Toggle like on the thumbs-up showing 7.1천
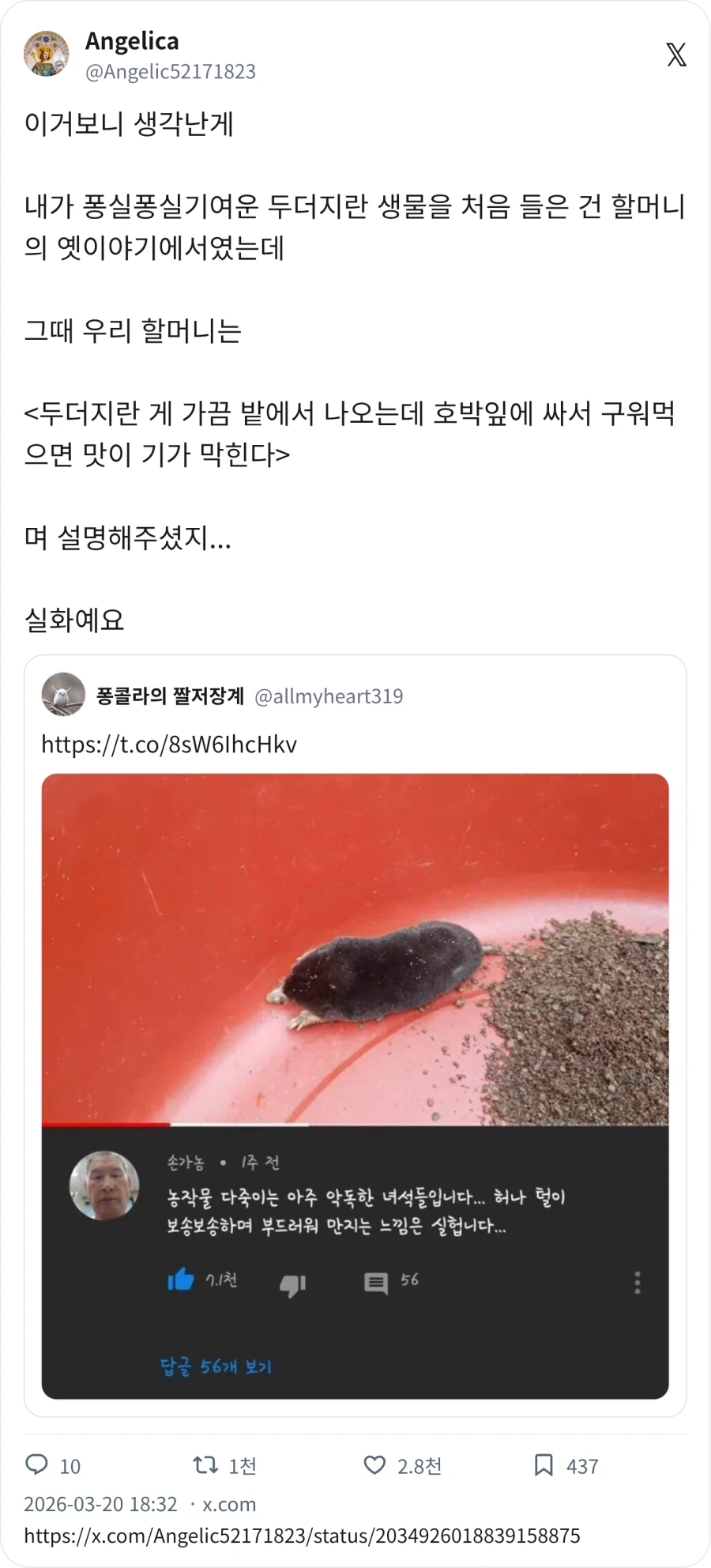 pos(180,1282)
